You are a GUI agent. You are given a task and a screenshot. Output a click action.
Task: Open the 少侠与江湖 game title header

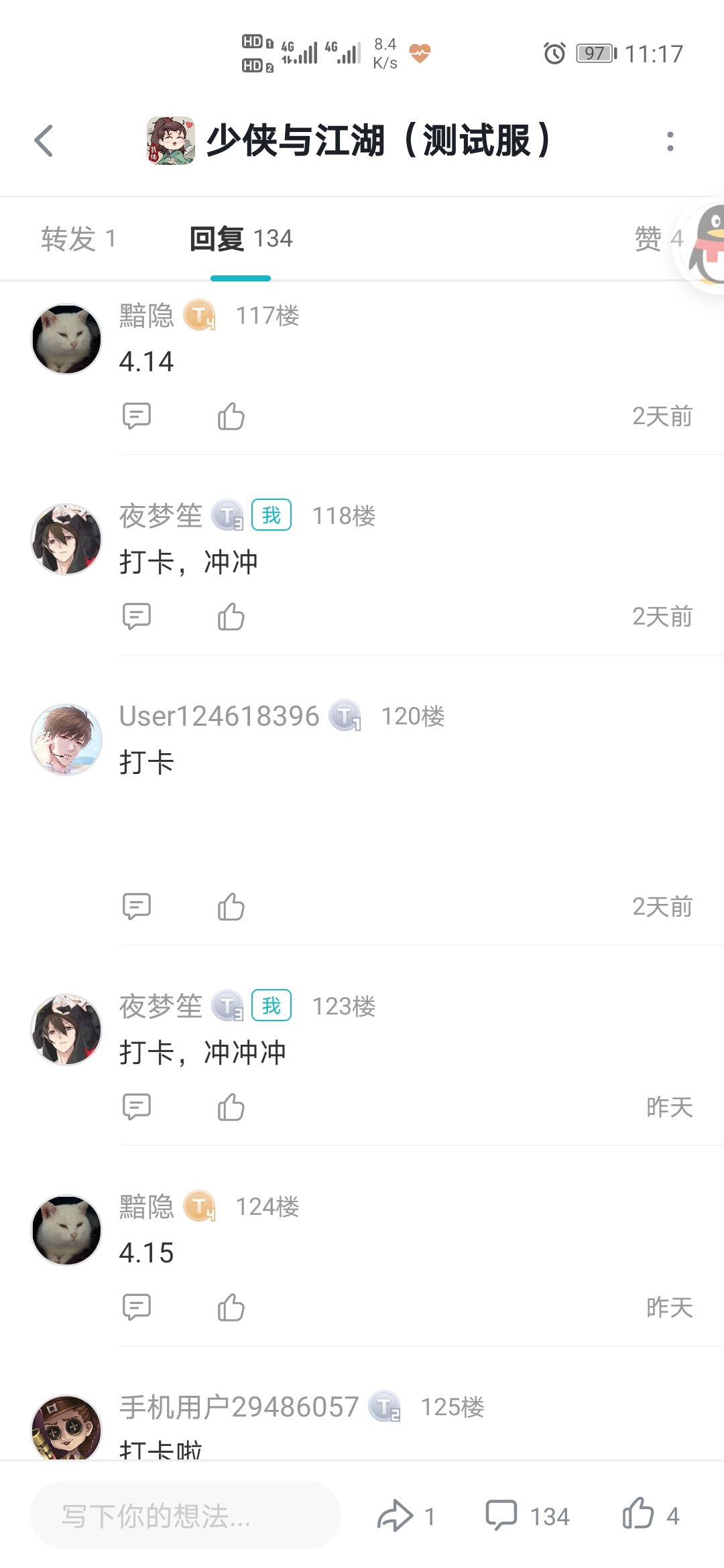click(349, 141)
